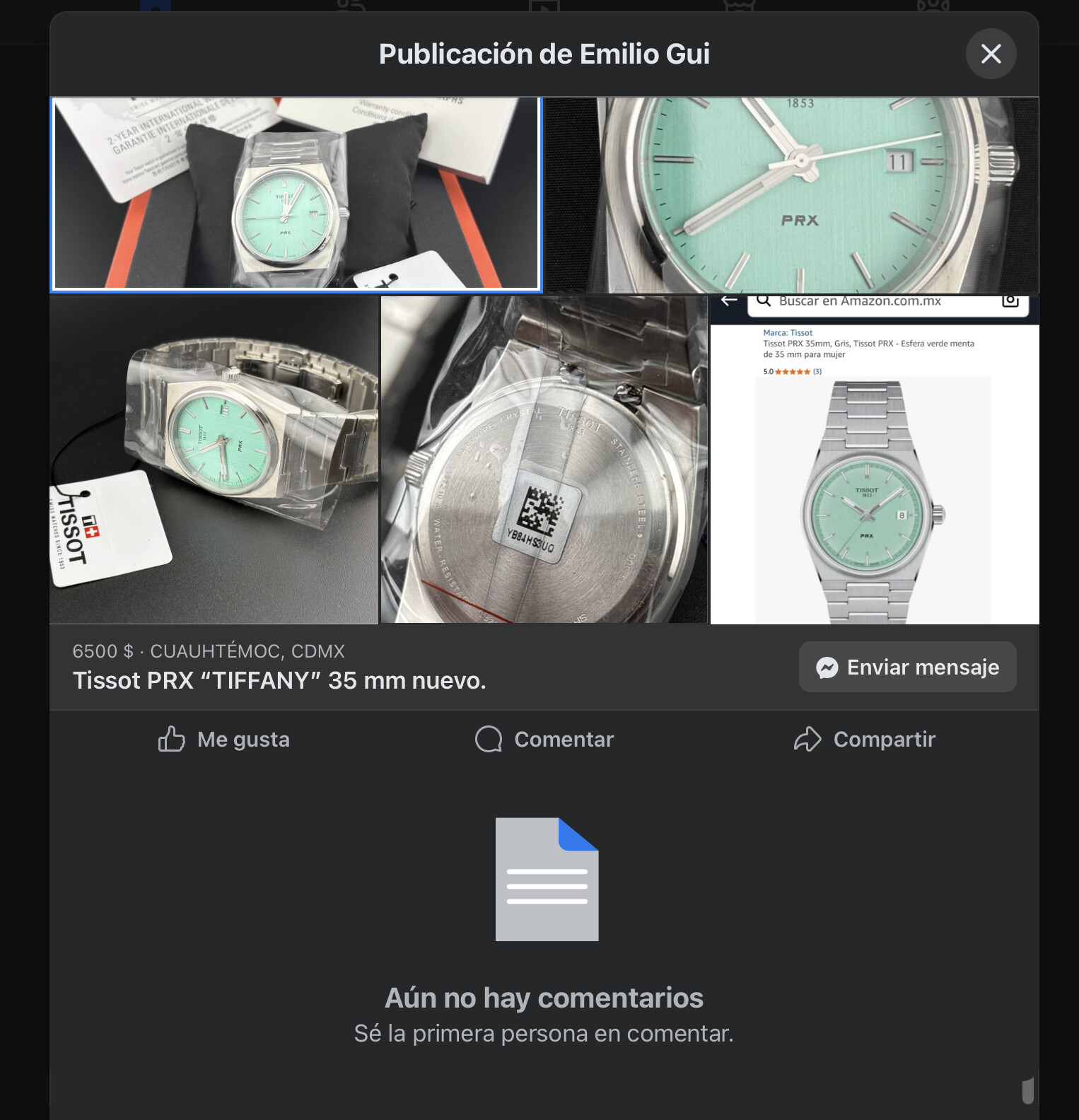Open the Amazon listing screenshot photo
Screen dimensions: 1079x1120
click(x=874, y=460)
